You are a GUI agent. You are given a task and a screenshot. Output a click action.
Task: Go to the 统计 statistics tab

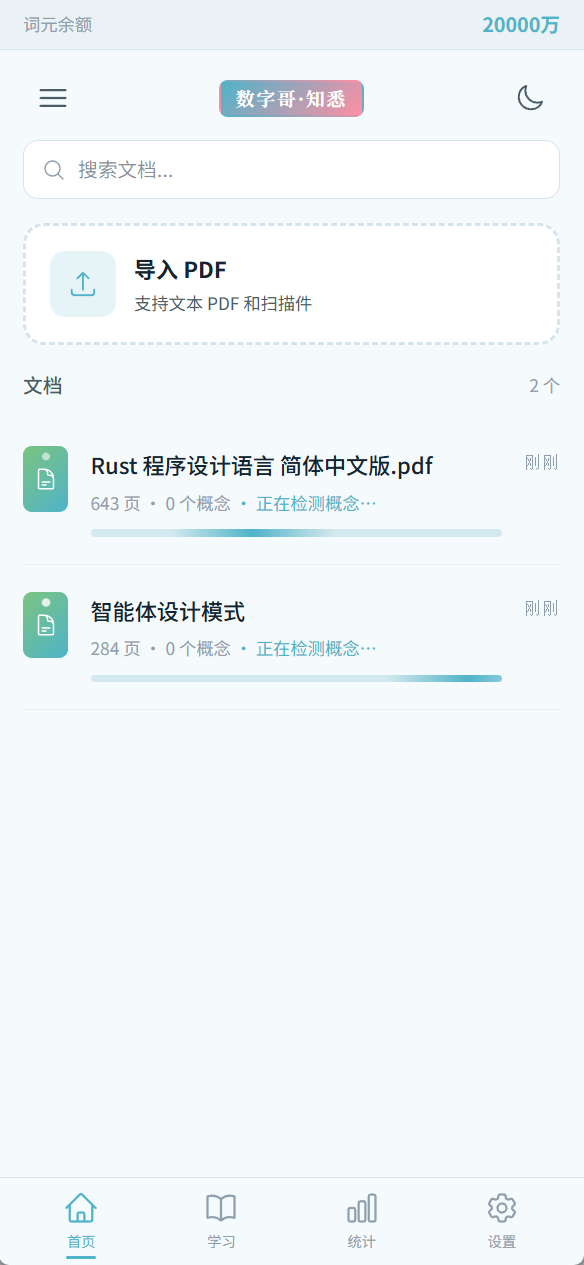coord(362,1221)
